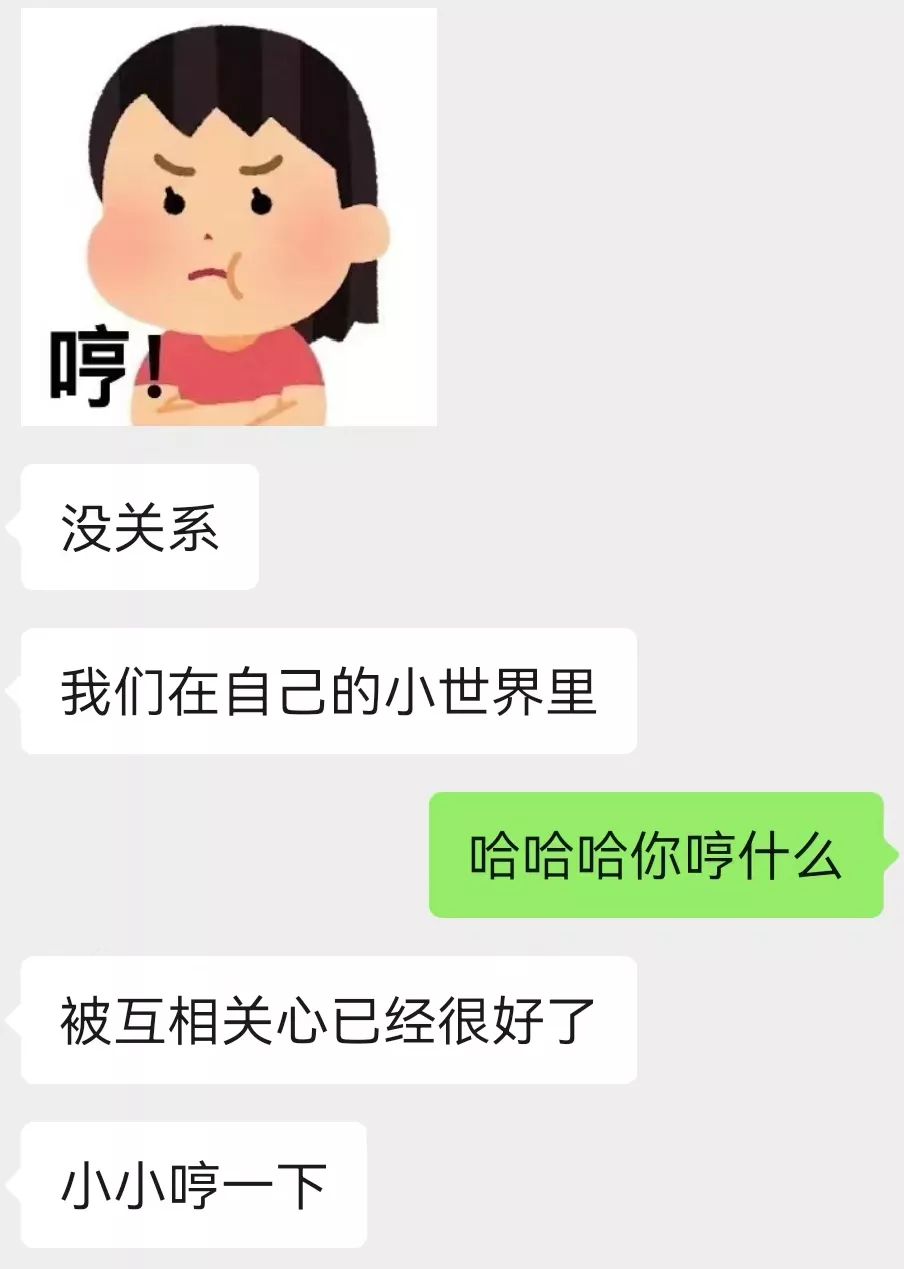Select the "没关系" message bubble

135,525
